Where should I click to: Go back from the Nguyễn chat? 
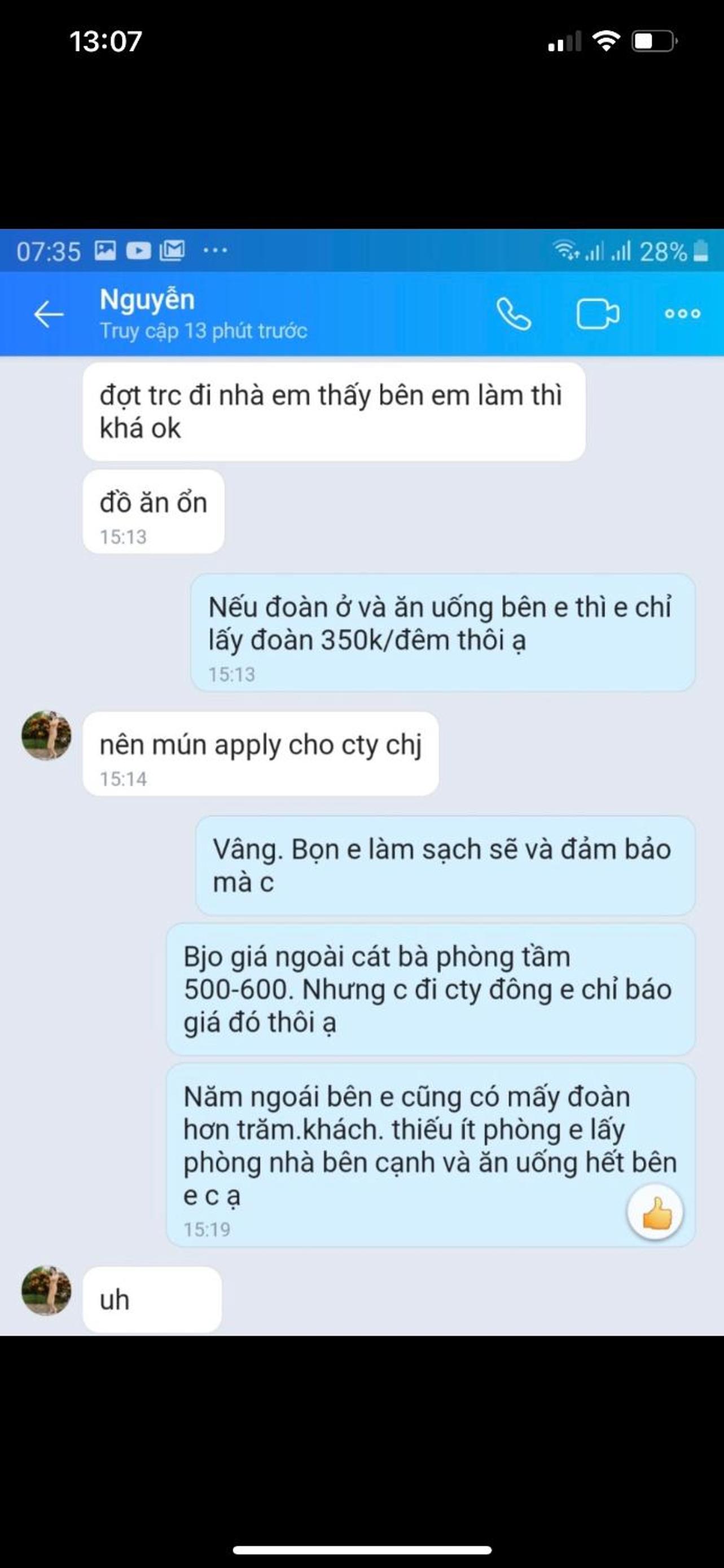pyautogui.click(x=48, y=315)
